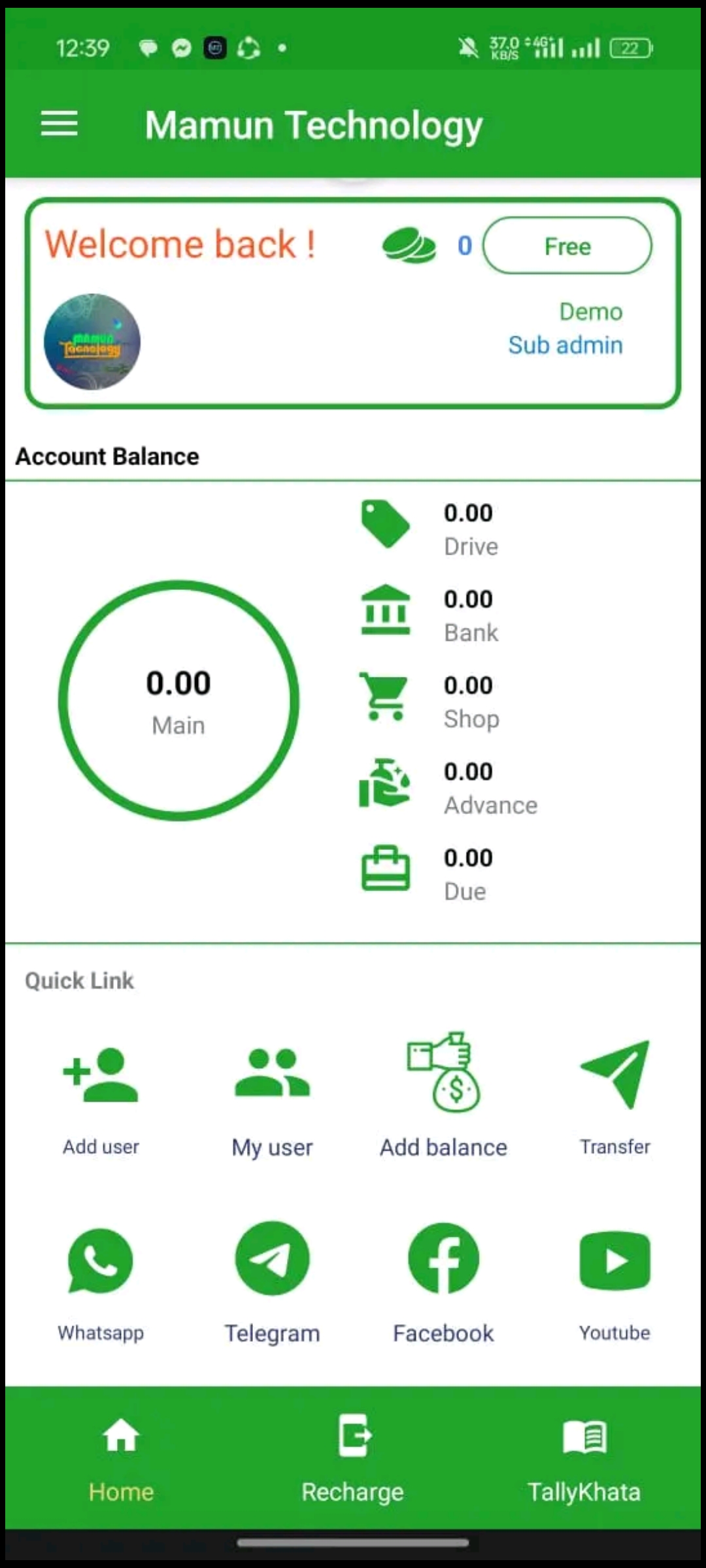Open the Whatsapp link

[101, 1284]
